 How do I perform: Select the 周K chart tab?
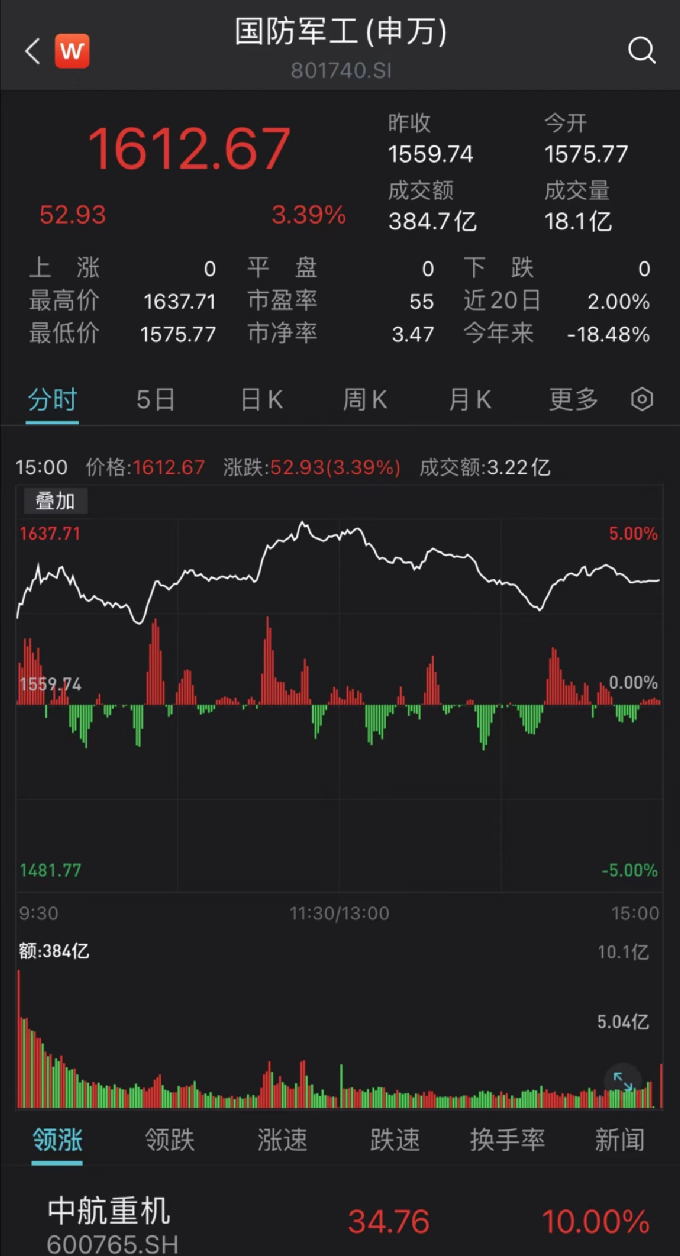pyautogui.click(x=365, y=400)
